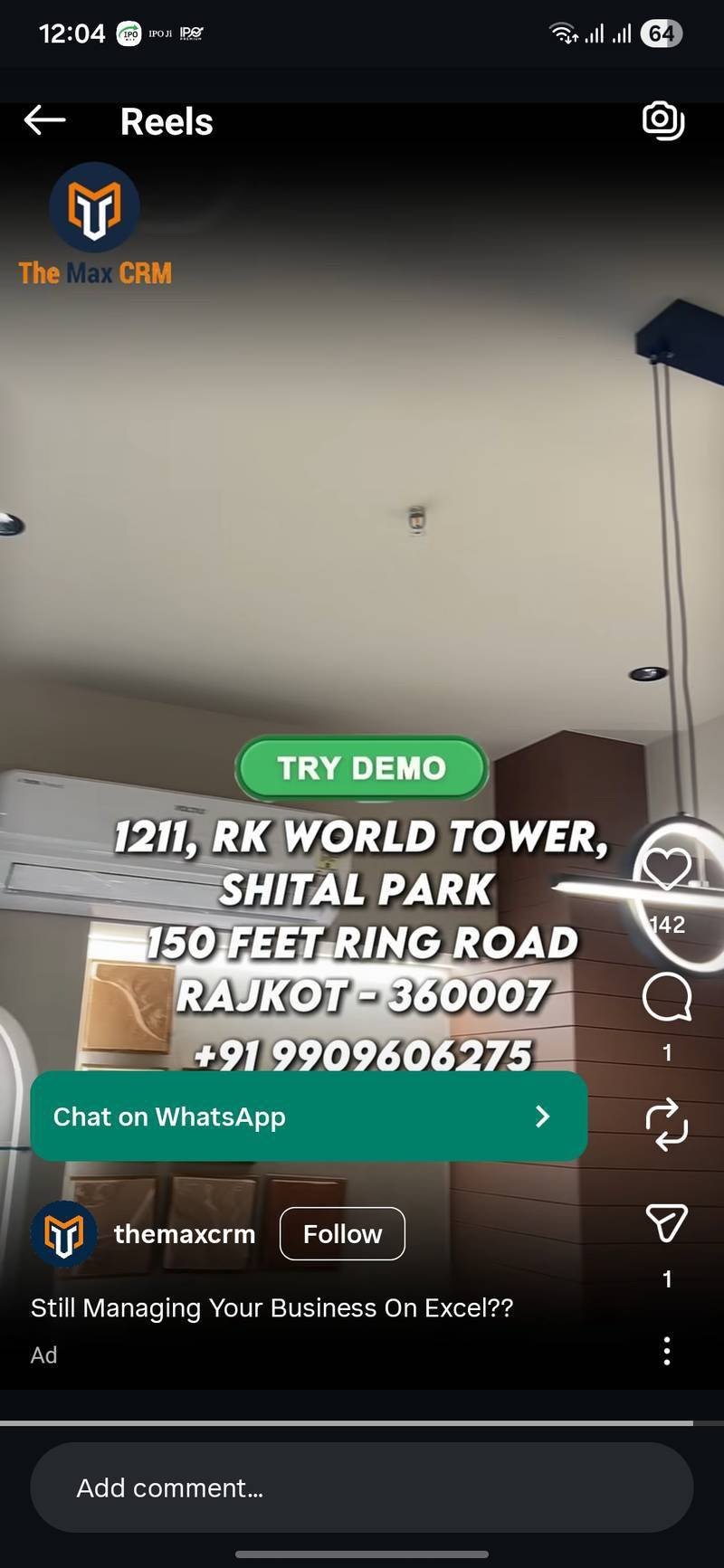Screen dimensions: 724x1568
Task: Open the comments on this reel
Action: click(667, 997)
